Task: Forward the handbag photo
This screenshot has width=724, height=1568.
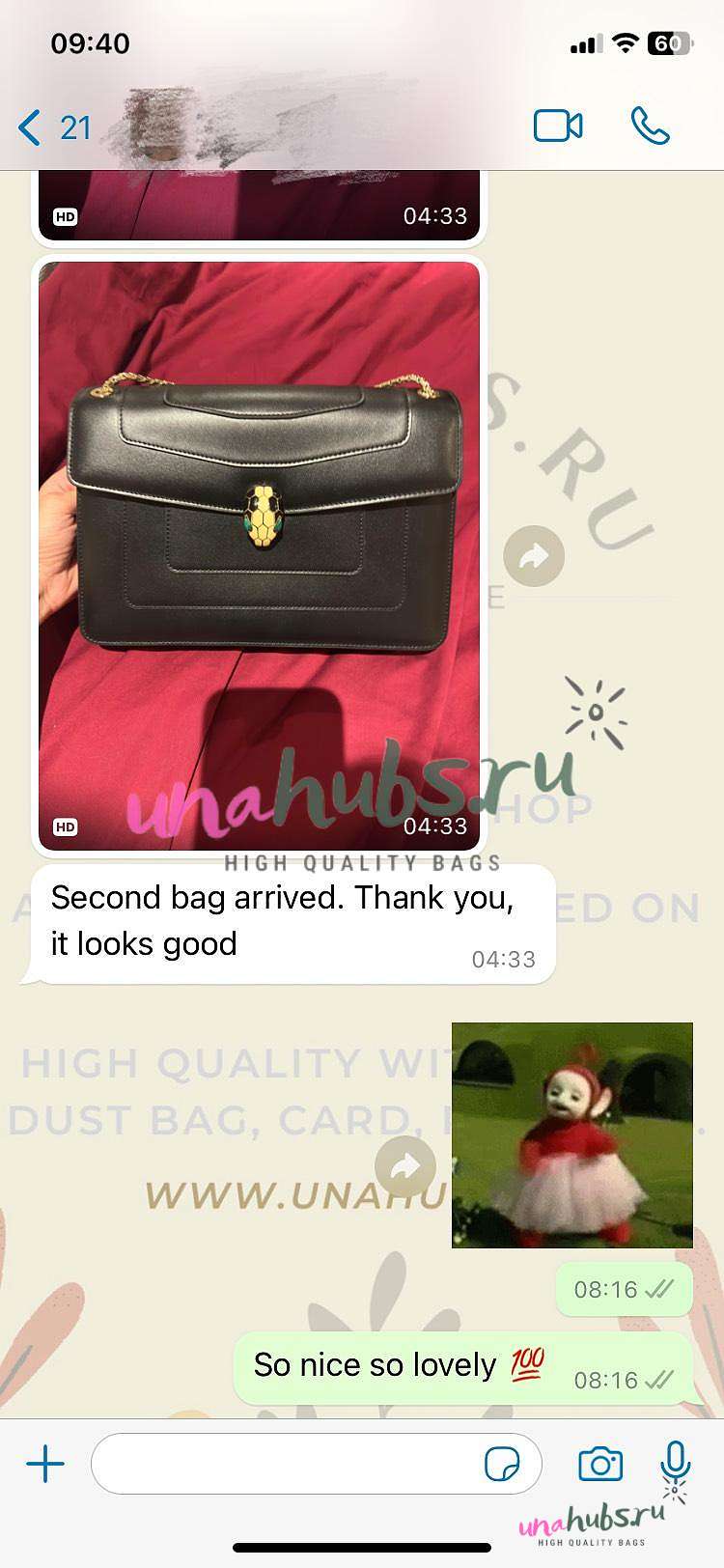Action: (x=534, y=556)
